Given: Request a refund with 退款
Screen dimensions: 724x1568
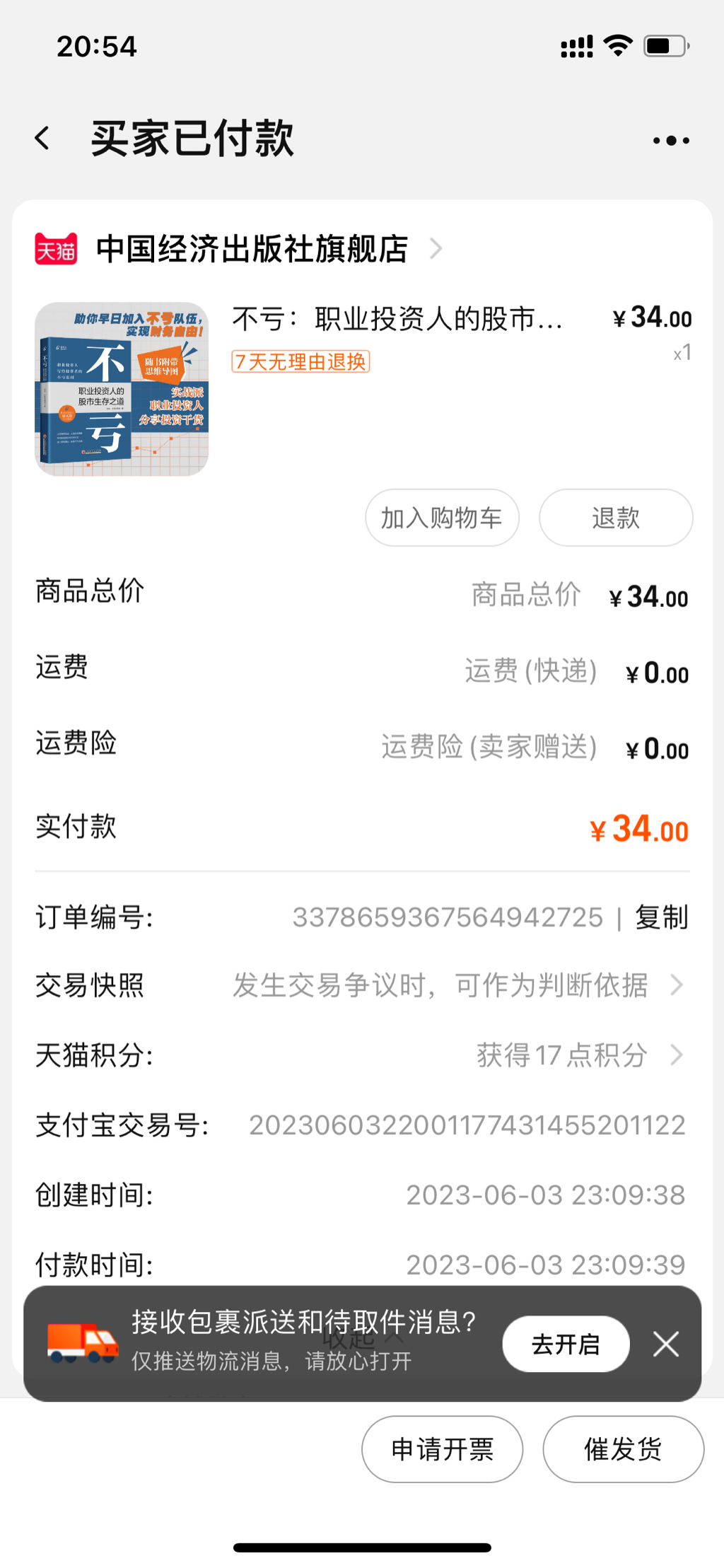Looking at the screenshot, I should pos(615,518).
